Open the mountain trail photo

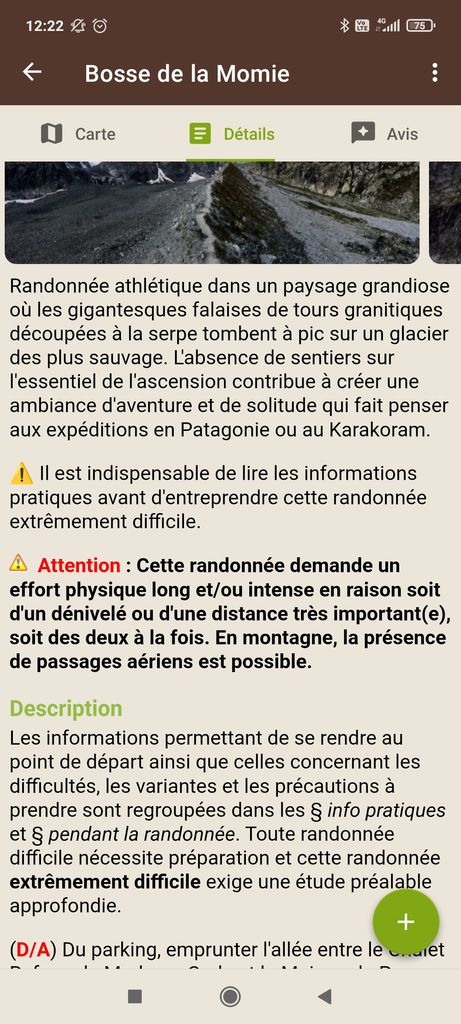[212, 213]
